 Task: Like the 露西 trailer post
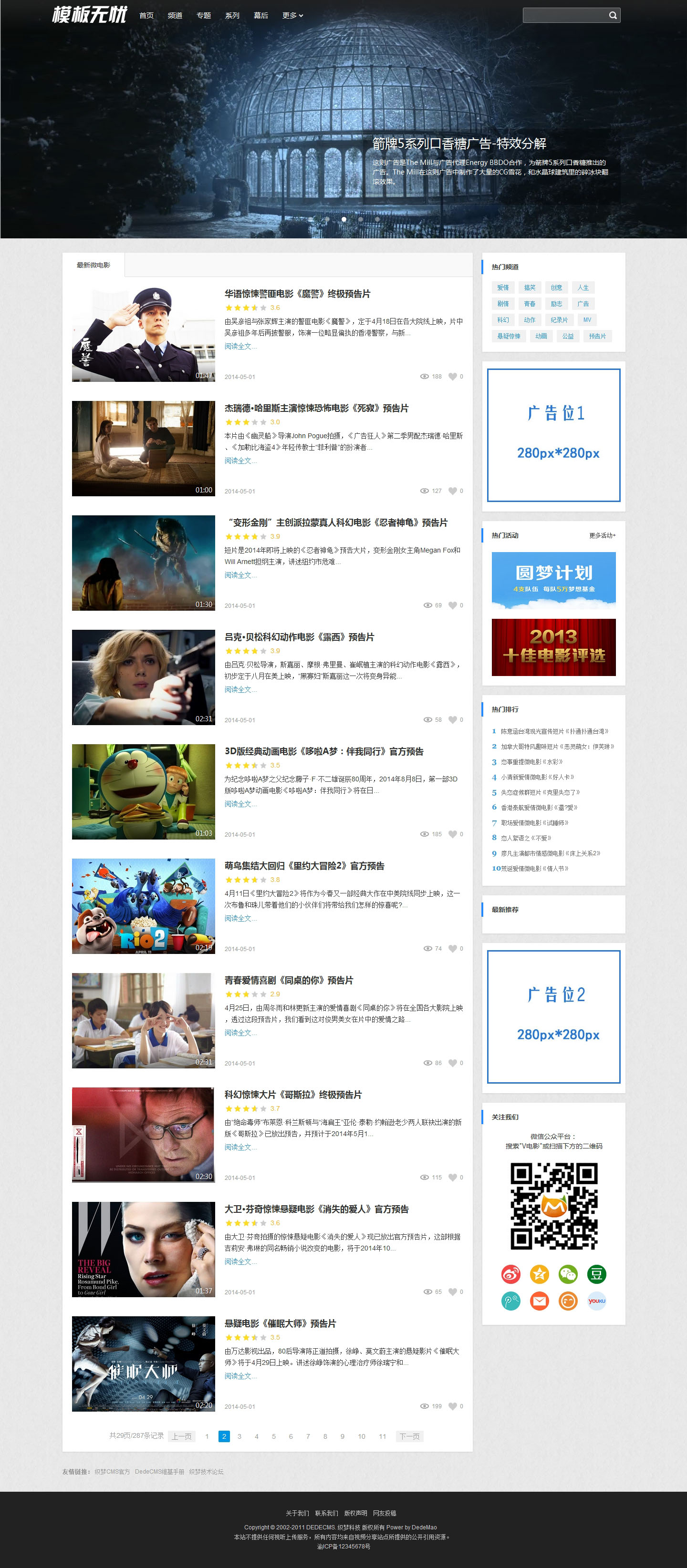coord(453,719)
